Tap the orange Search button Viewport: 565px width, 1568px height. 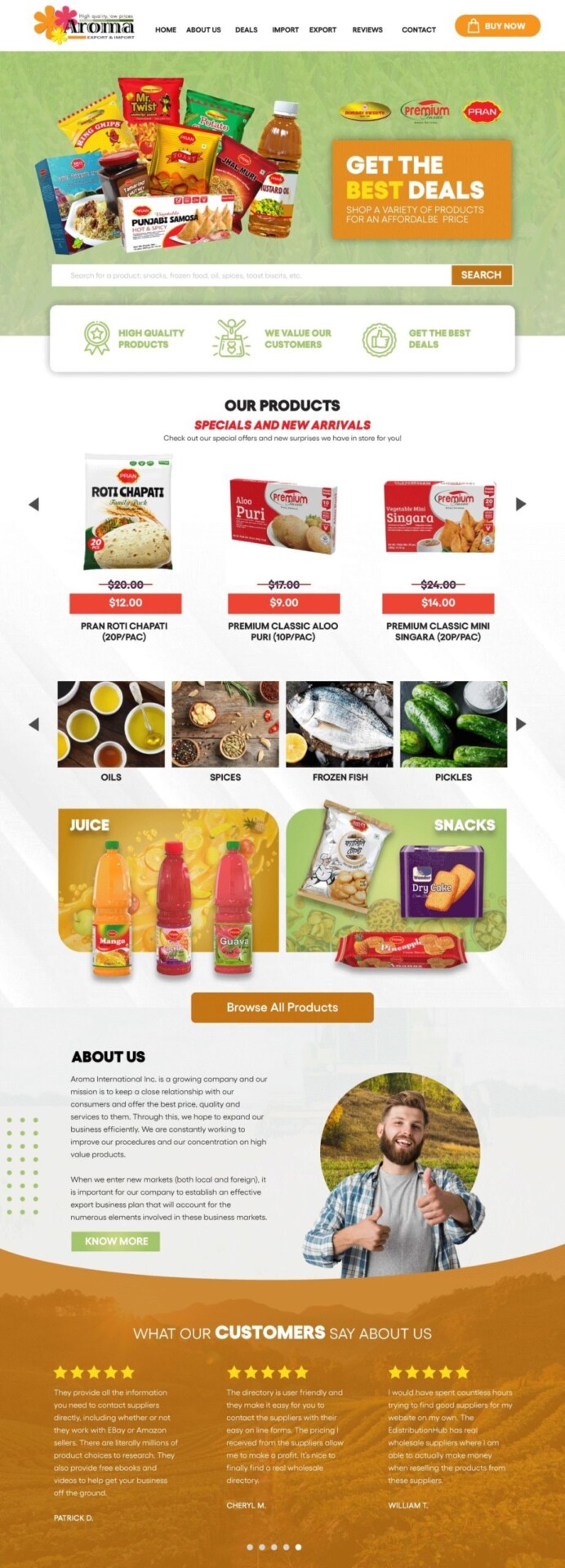481,275
